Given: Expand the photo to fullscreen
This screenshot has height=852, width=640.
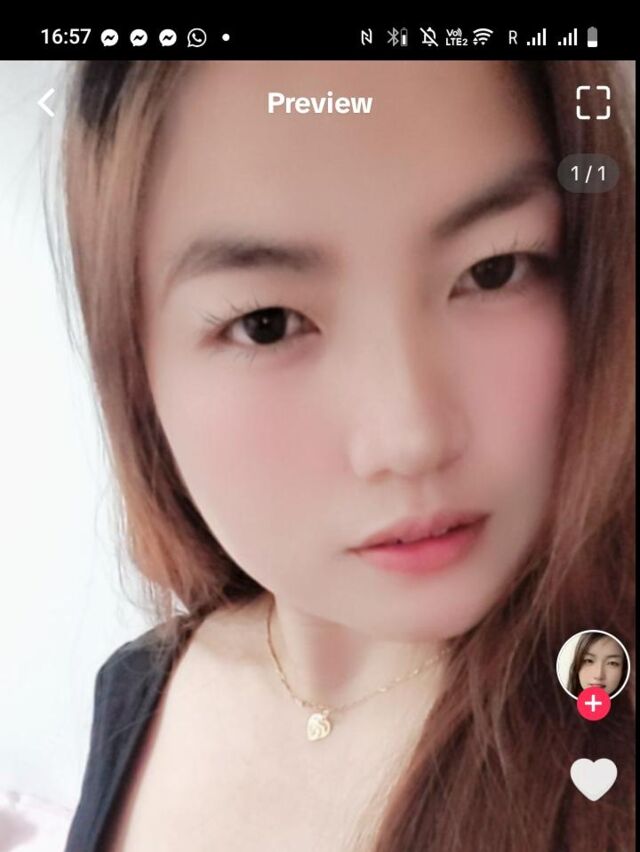Looking at the screenshot, I should click(592, 102).
